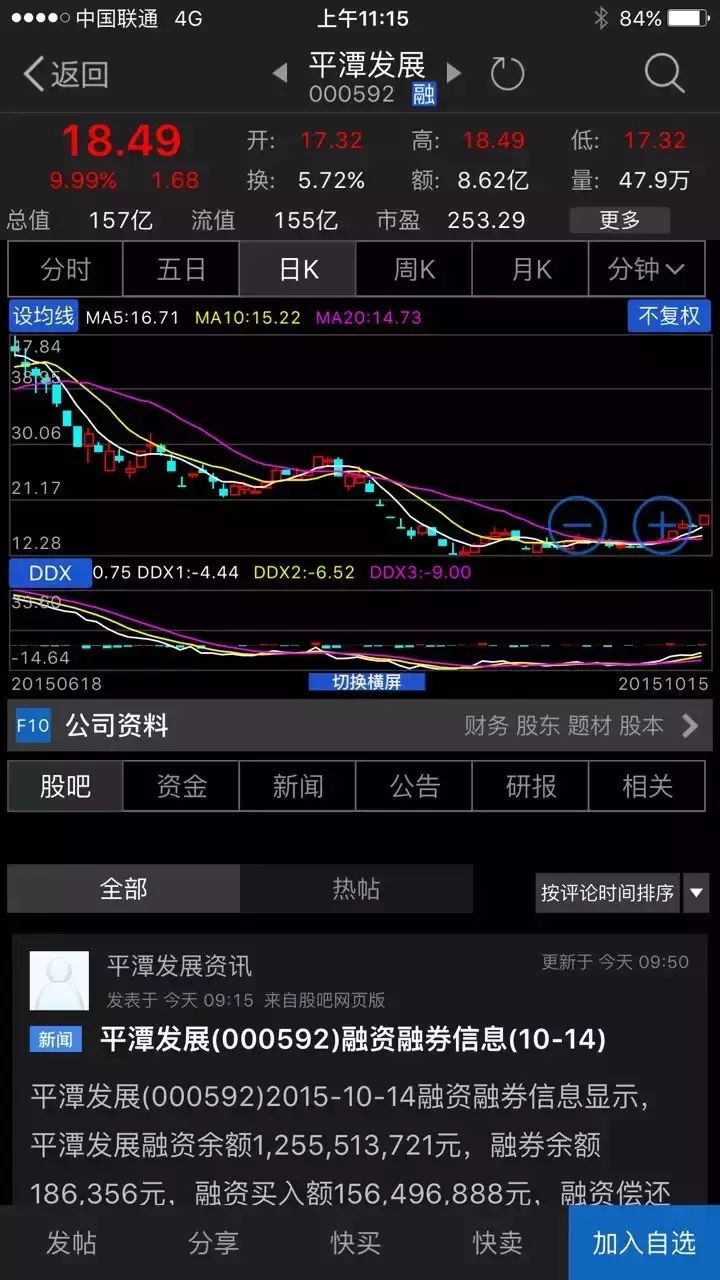Screen dimensions: 720x1280
Task: Refresh the stock quote
Action: point(507,74)
